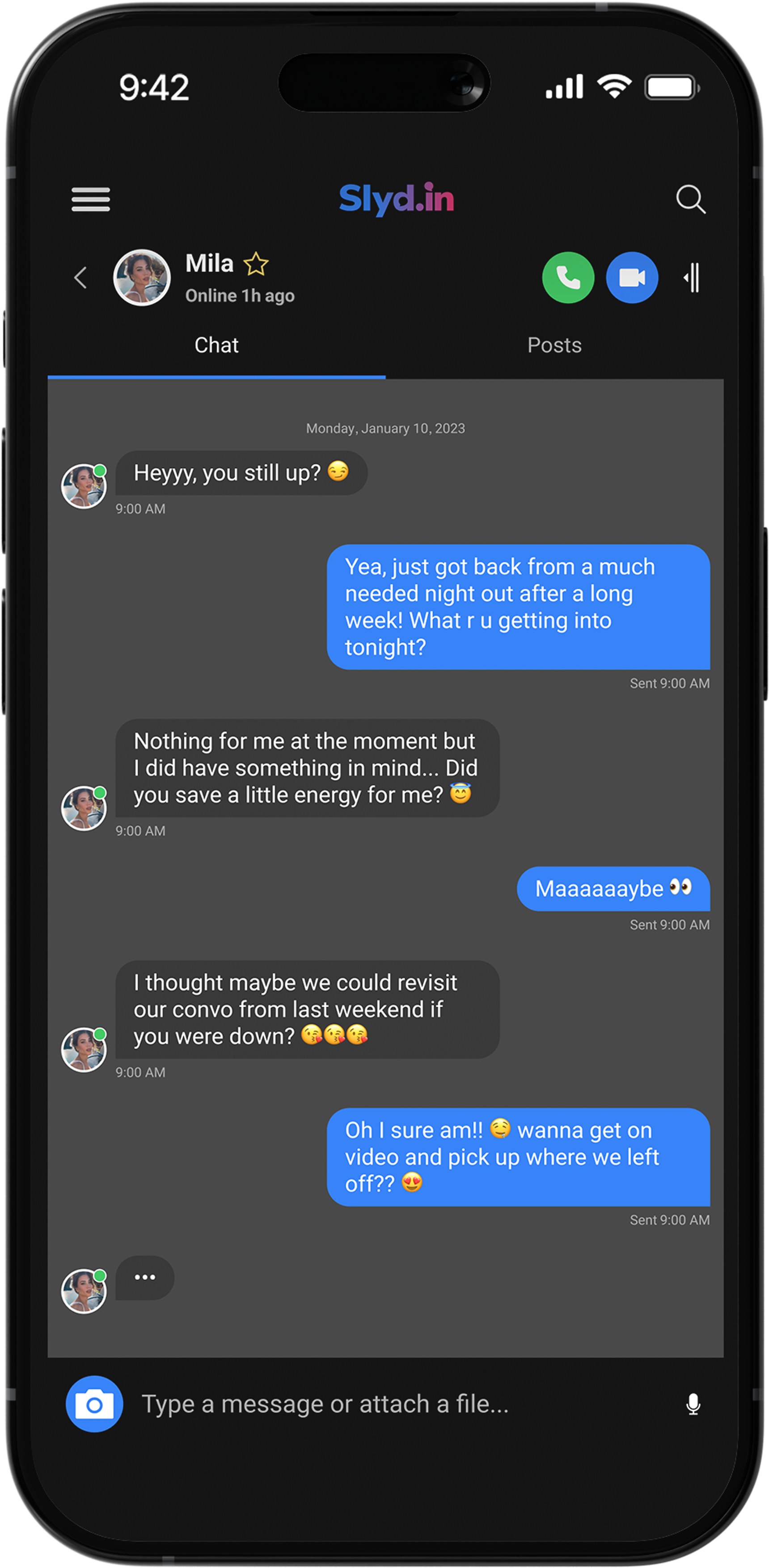Screen dimensions: 769x1568
Task: Attach a photo with the camera button
Action: coord(94,1404)
